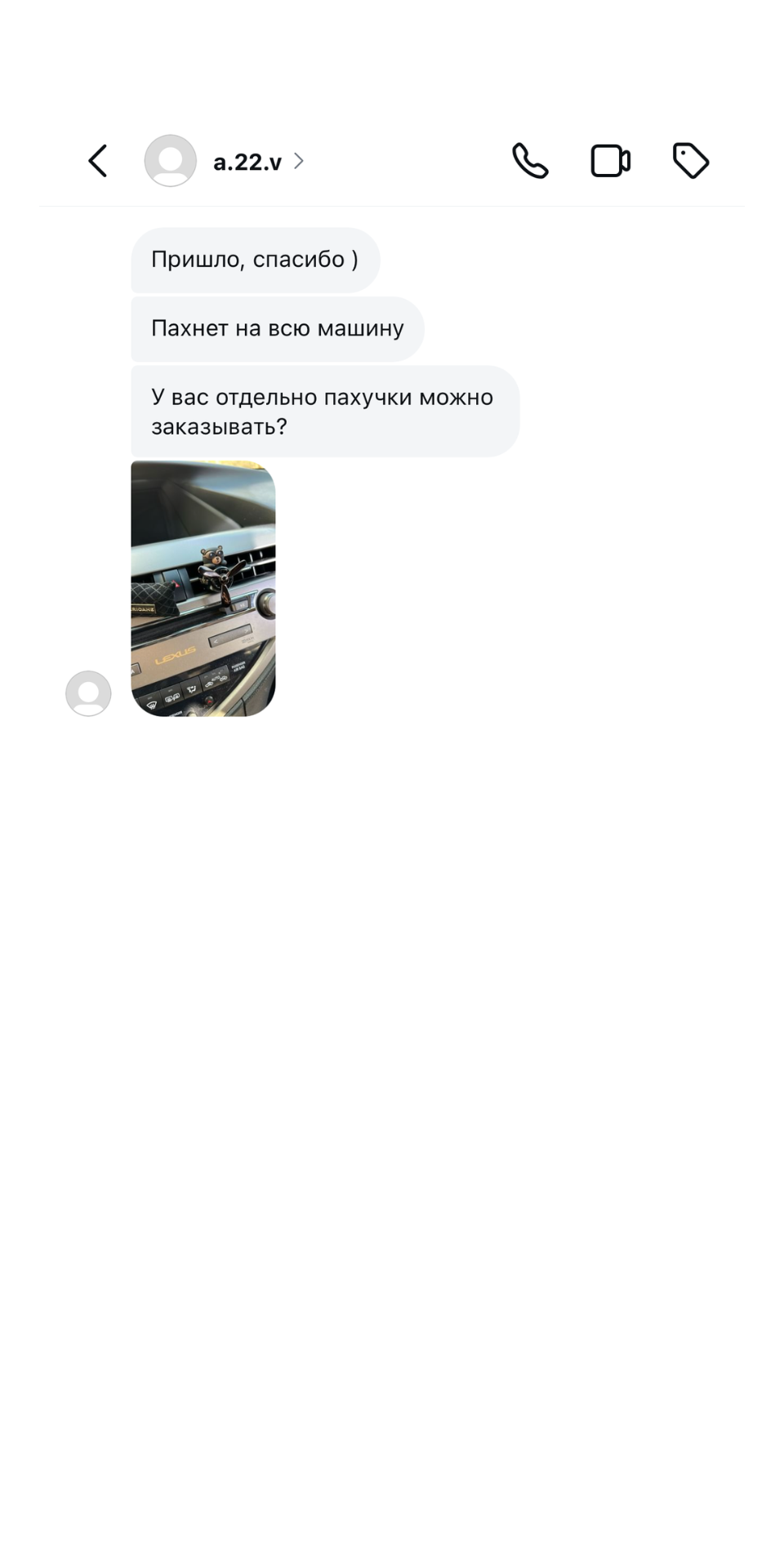The height and width of the screenshot is (1568, 784).
Task: Start a voice call with a.22.v
Action: click(x=530, y=161)
